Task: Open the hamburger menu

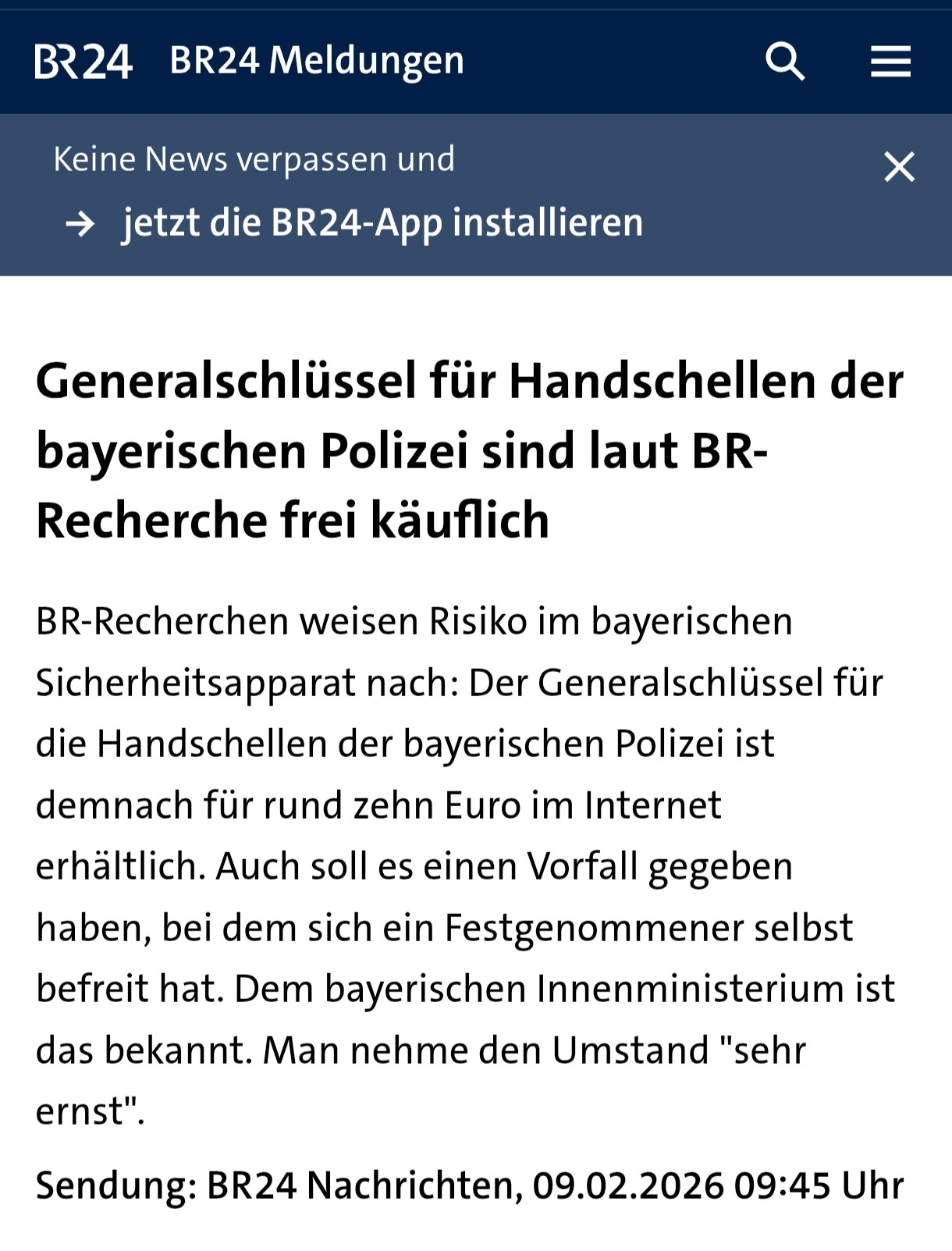Action: pyautogui.click(x=890, y=62)
